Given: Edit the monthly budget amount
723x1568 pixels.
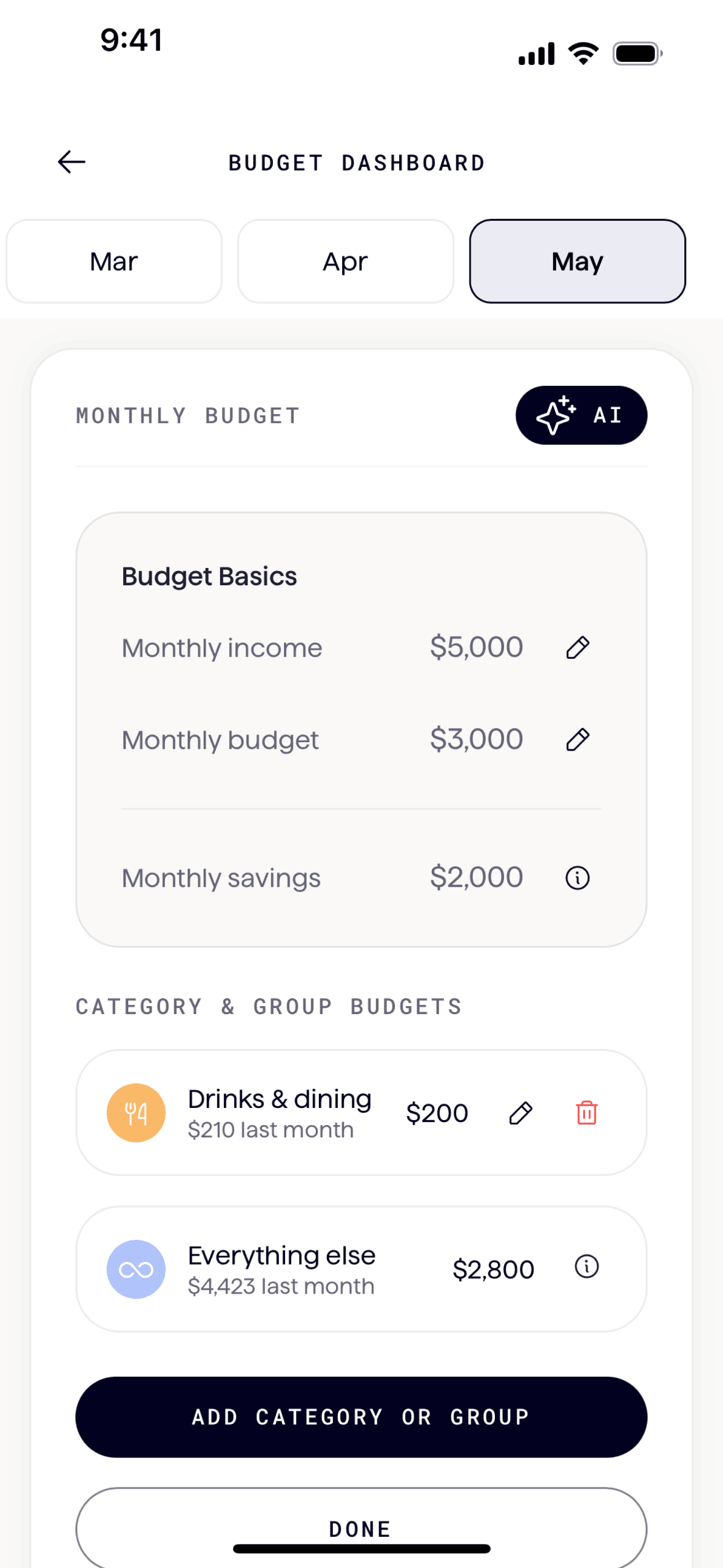Looking at the screenshot, I should click(x=577, y=739).
